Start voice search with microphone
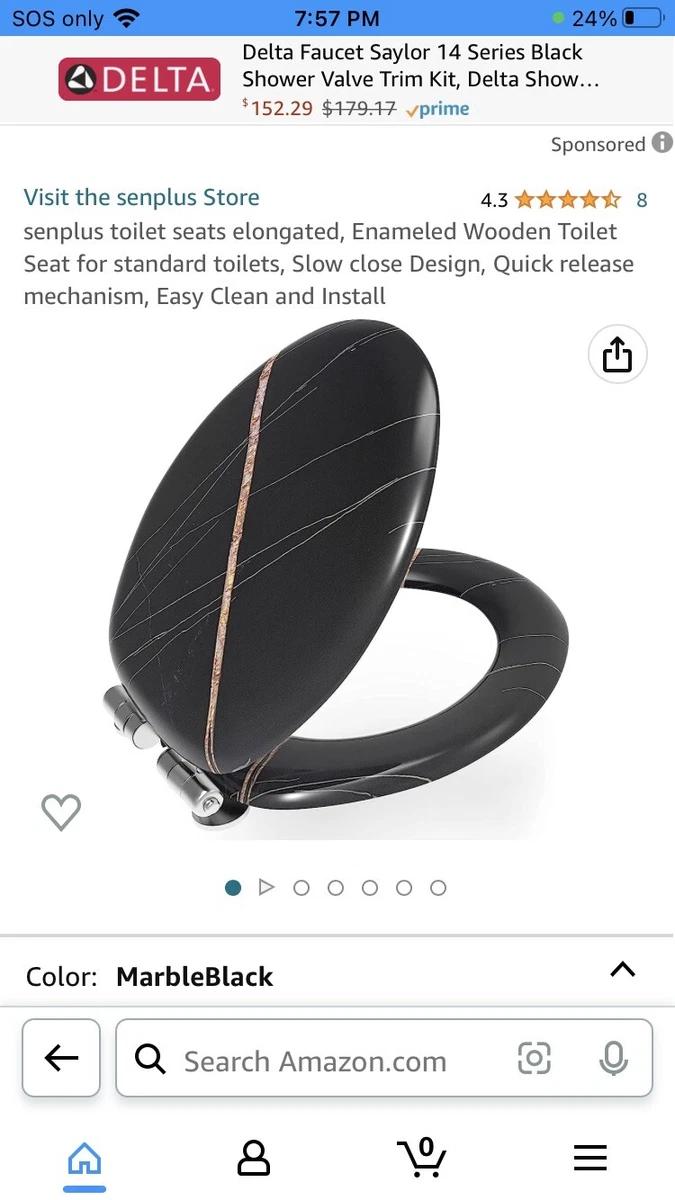This screenshot has width=675, height=1200. (613, 1058)
